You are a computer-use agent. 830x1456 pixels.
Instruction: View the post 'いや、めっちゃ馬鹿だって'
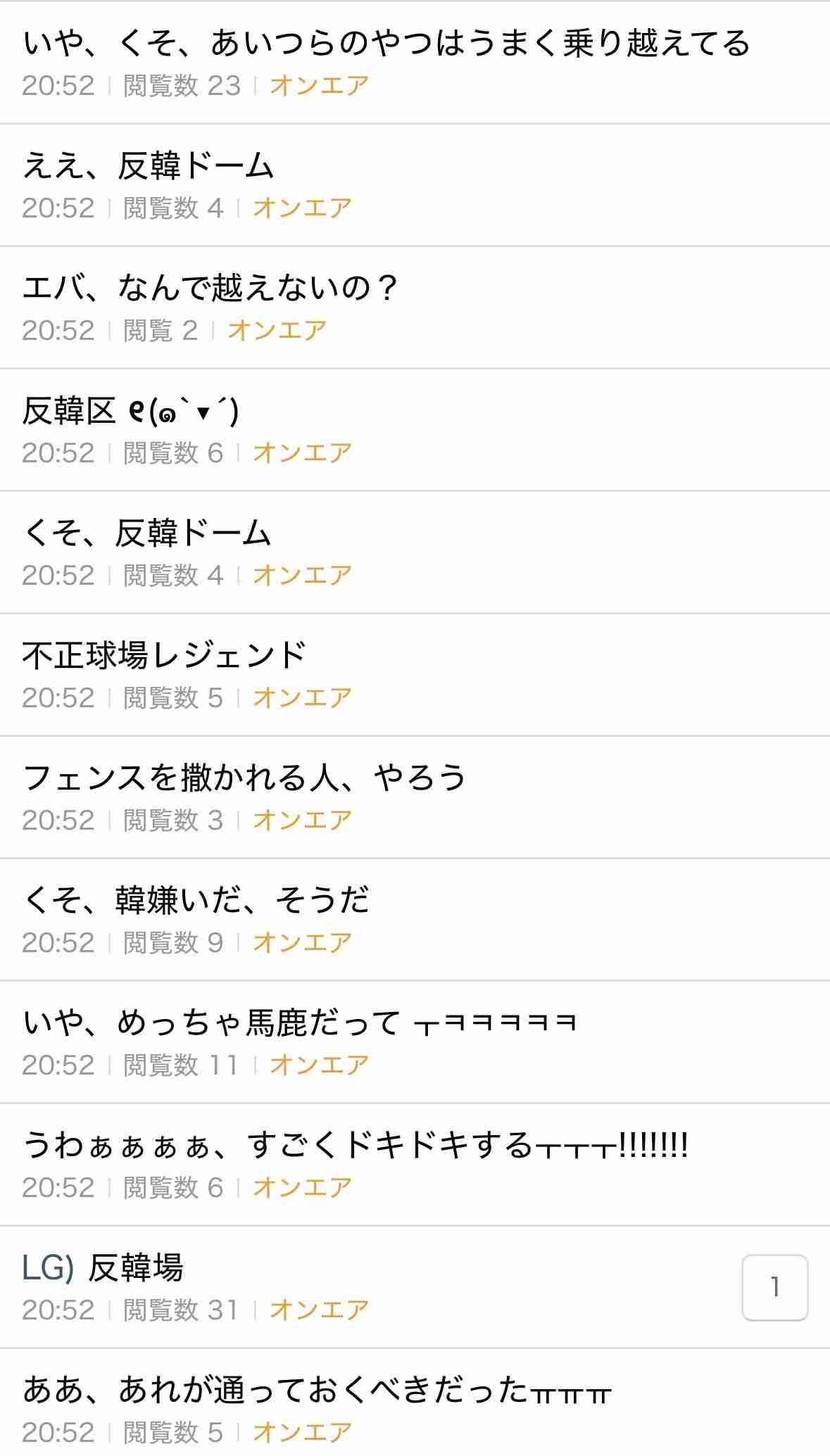[x=299, y=1023]
